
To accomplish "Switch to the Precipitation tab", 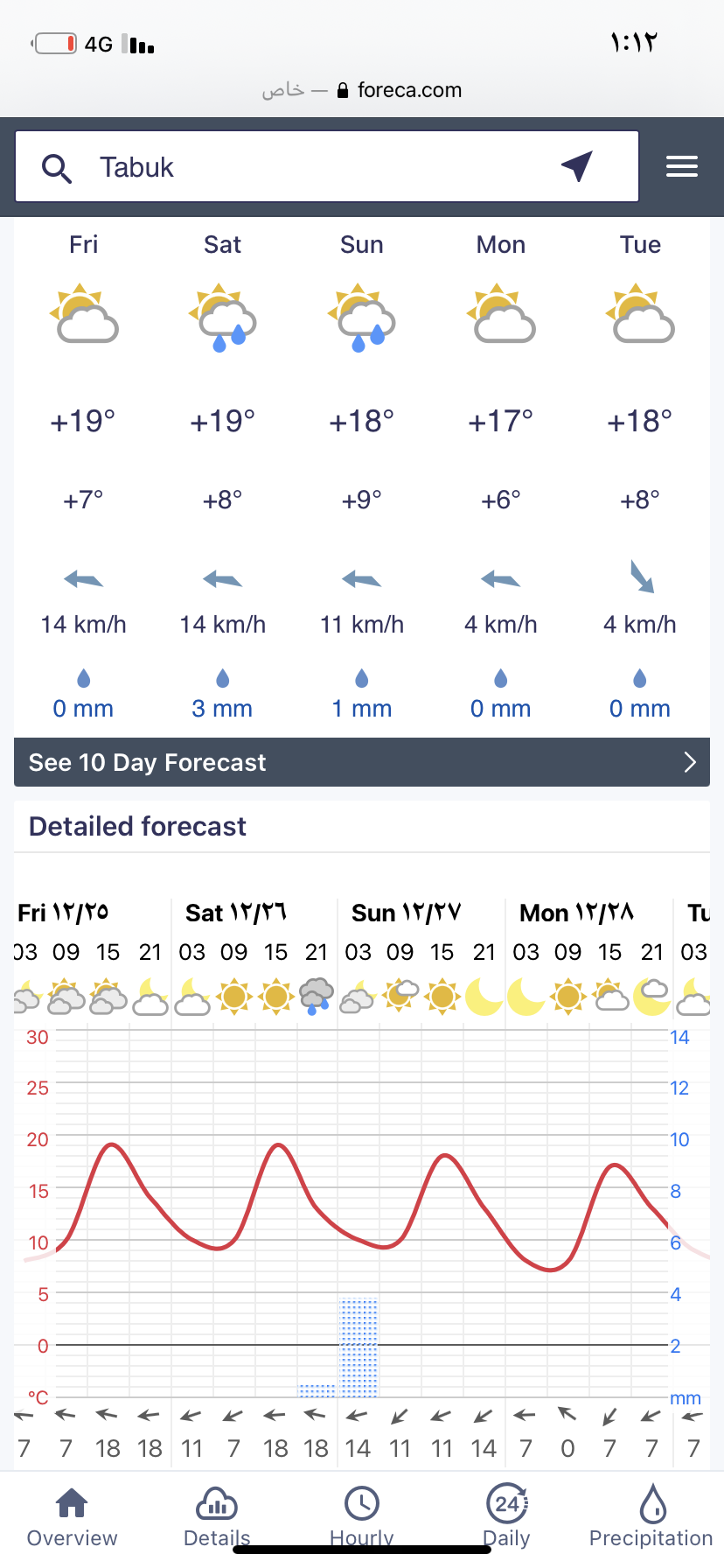I will [651, 1518].
